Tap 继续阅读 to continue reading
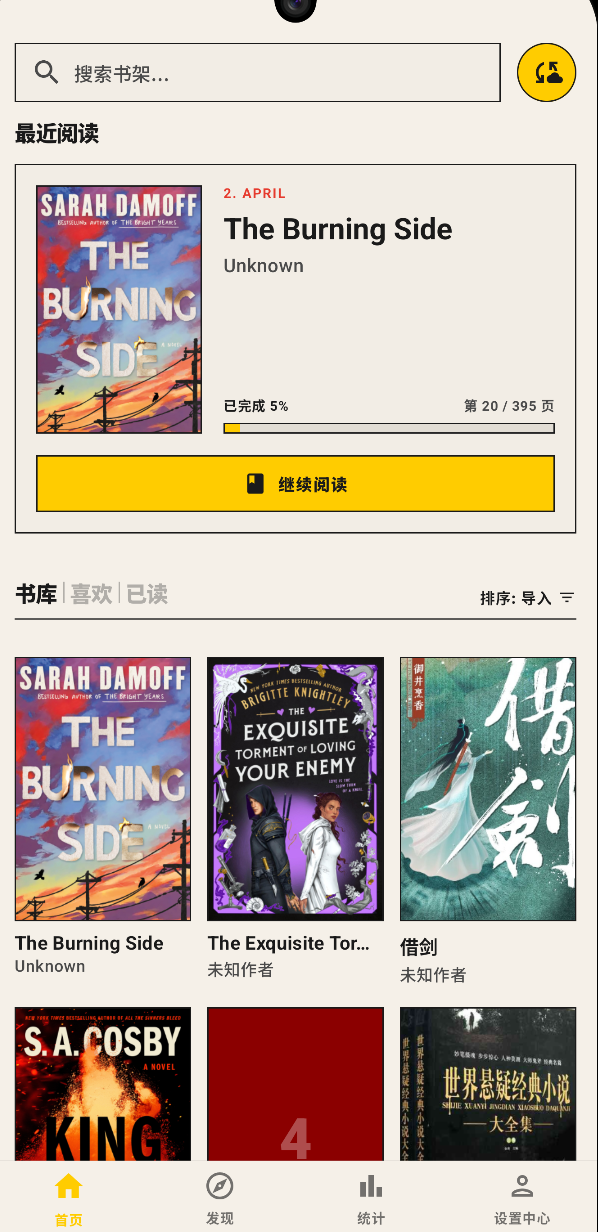 pyautogui.click(x=295, y=484)
